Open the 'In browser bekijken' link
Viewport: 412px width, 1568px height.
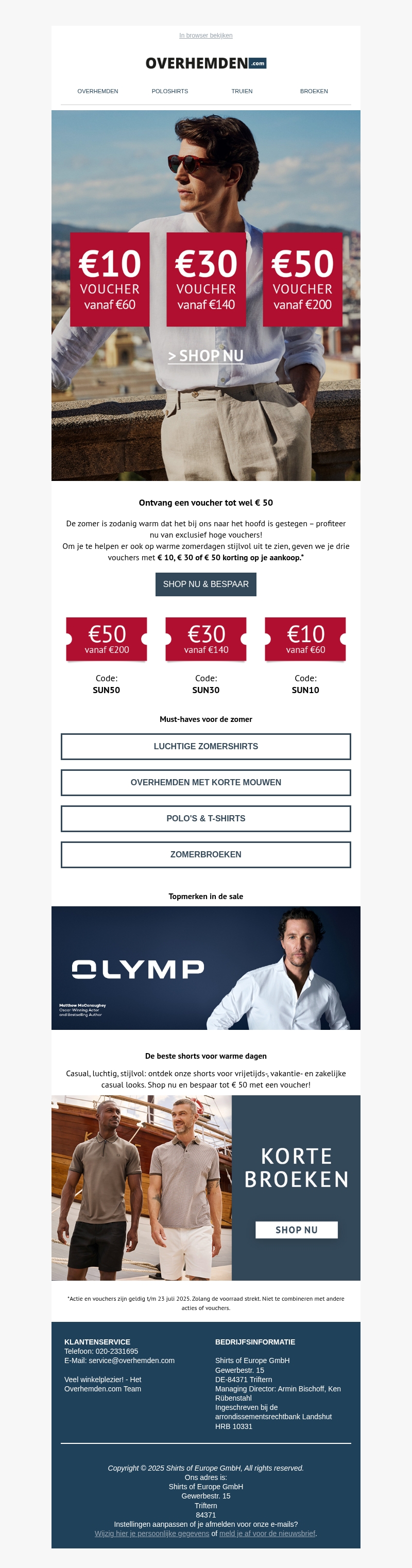[x=205, y=36]
